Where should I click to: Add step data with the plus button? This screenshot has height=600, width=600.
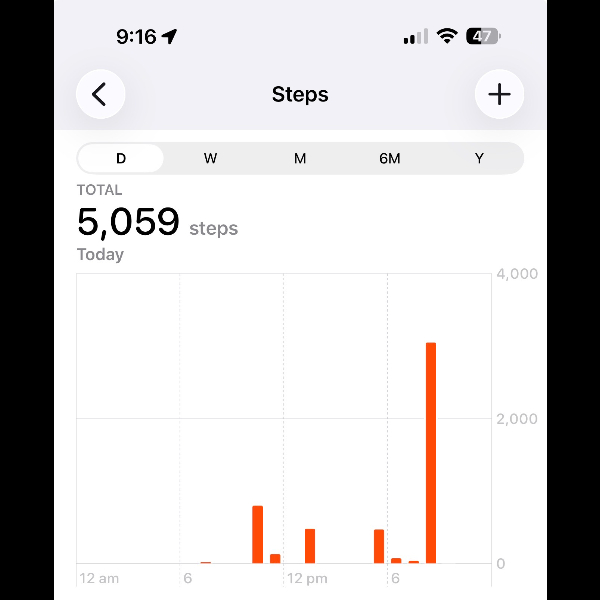[x=499, y=95]
